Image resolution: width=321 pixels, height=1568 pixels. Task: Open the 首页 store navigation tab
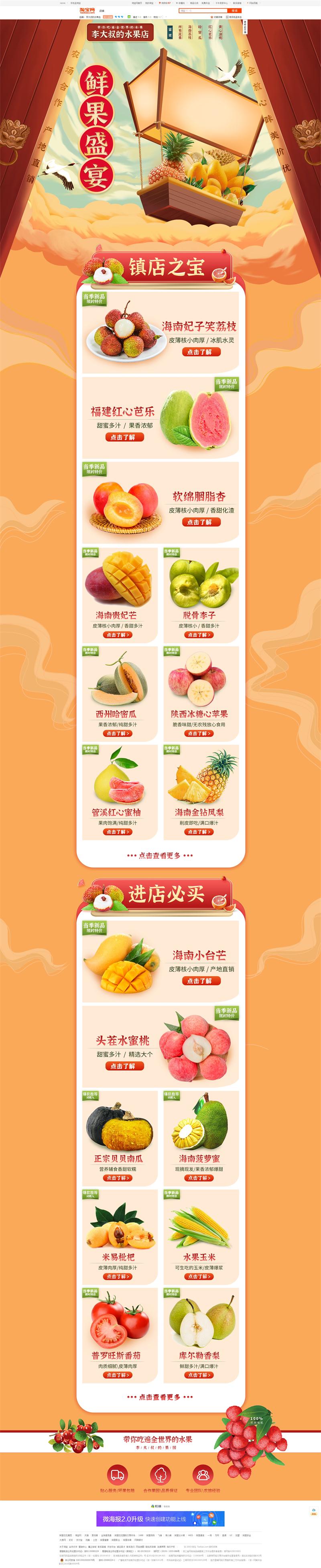coord(170,32)
